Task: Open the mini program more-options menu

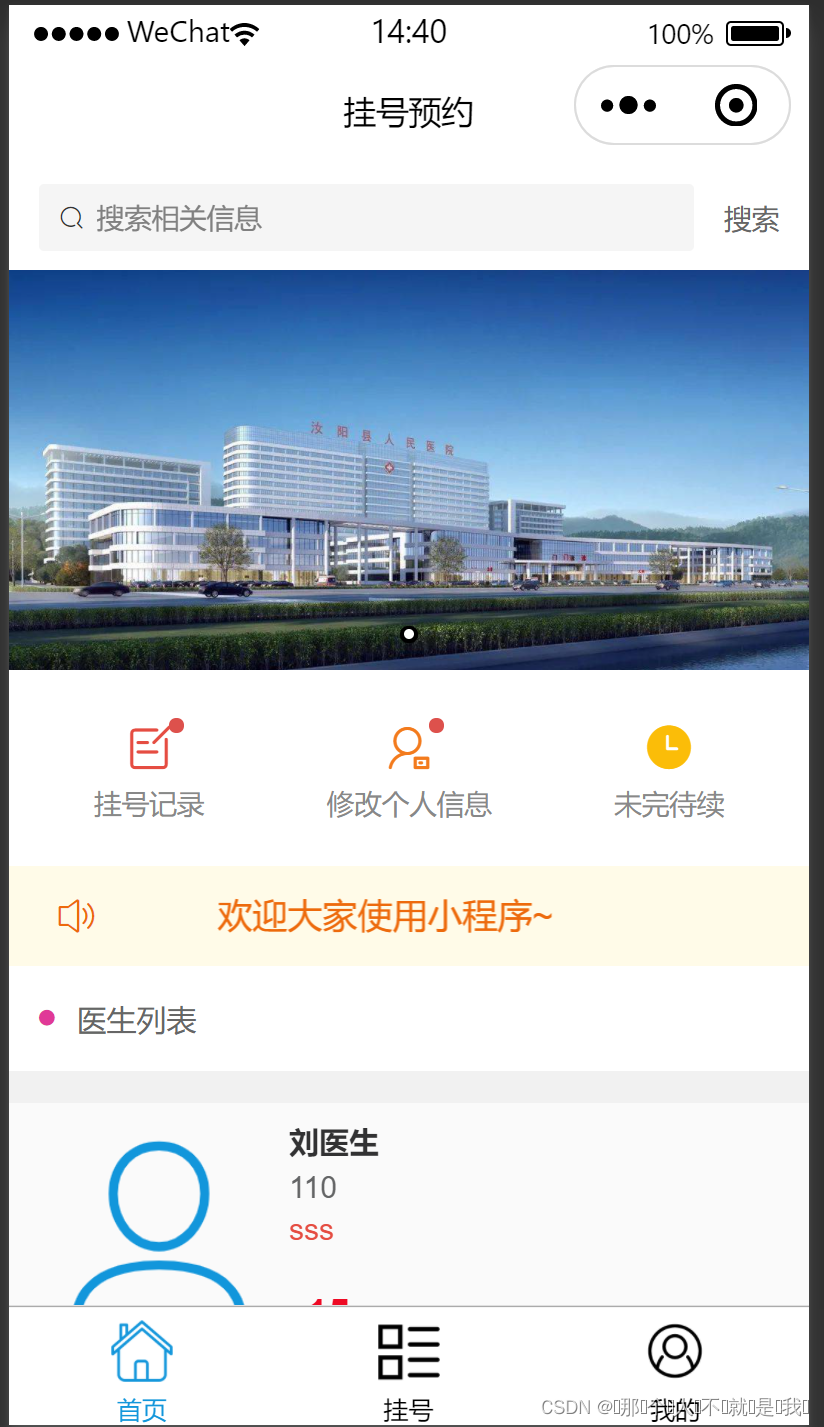Action: 628,105
